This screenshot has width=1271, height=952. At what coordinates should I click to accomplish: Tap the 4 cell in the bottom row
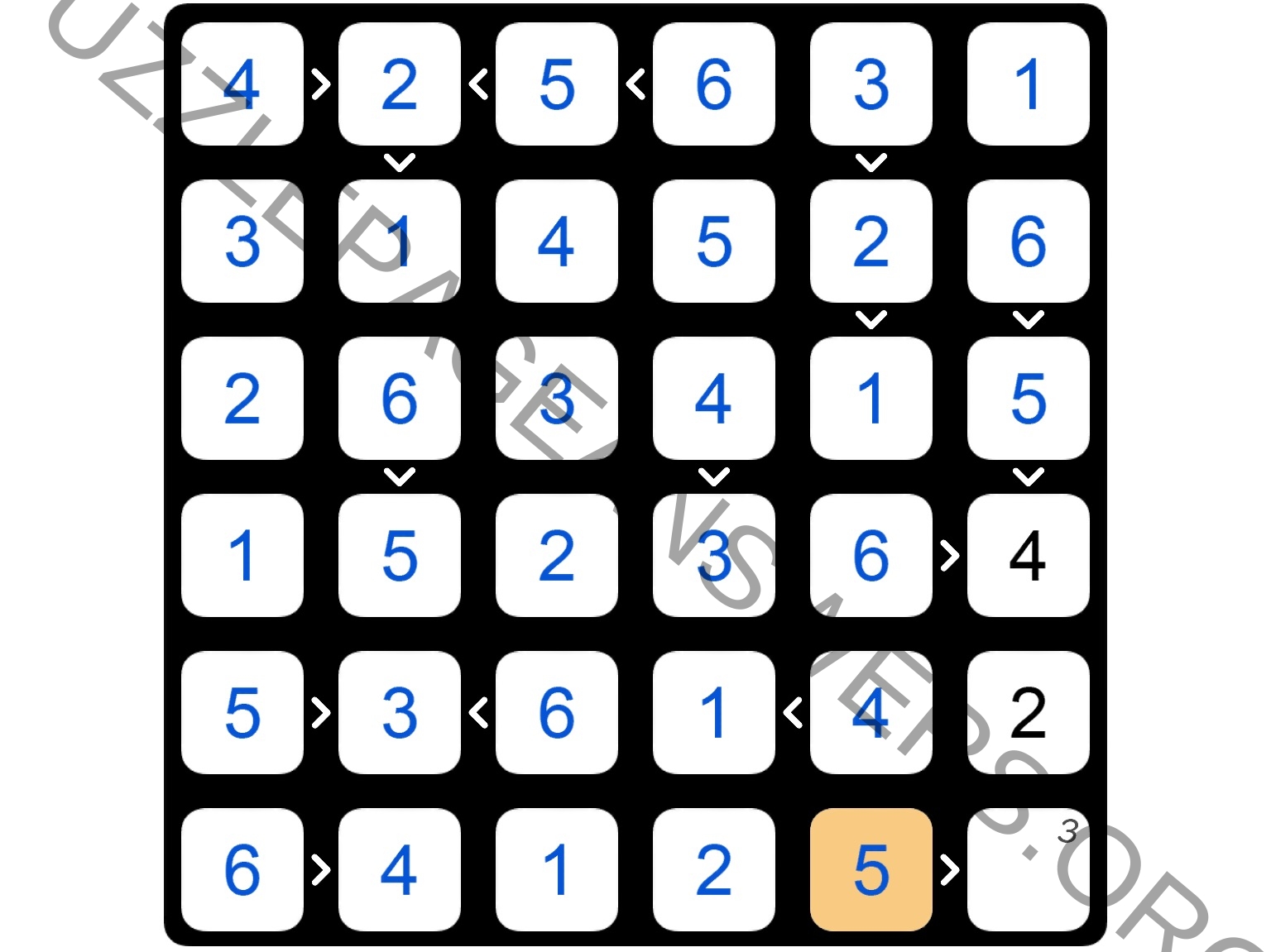[x=399, y=869]
